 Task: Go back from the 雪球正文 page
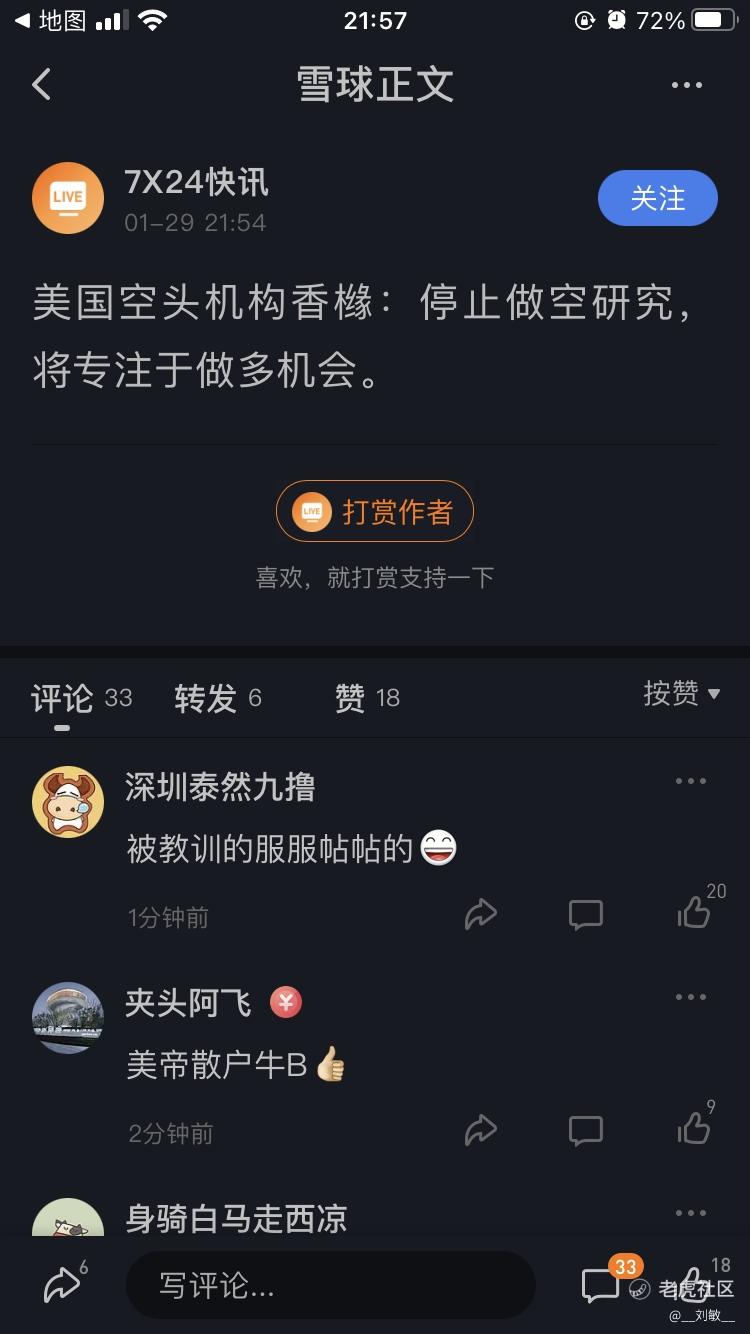(x=42, y=85)
